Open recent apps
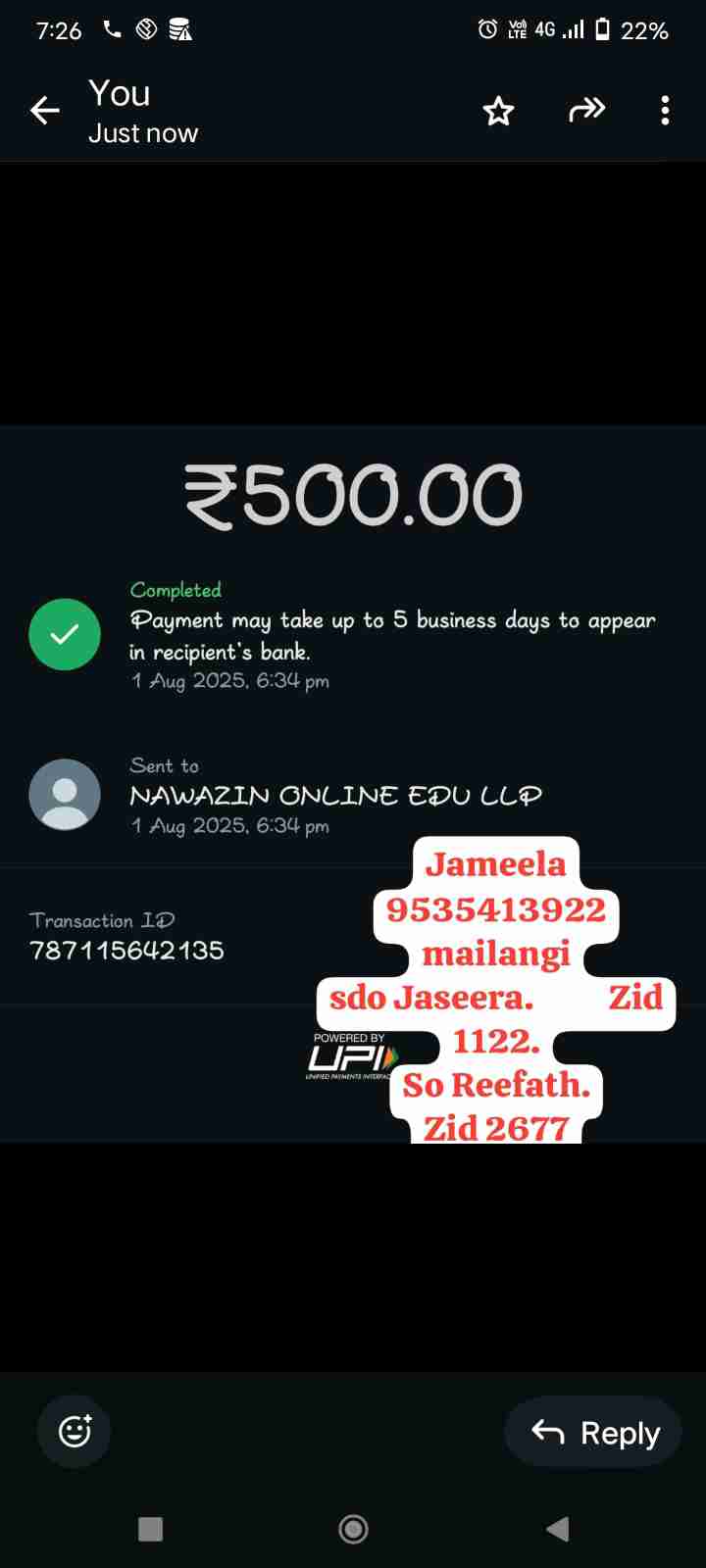The height and width of the screenshot is (1568, 706). pyautogui.click(x=151, y=1529)
